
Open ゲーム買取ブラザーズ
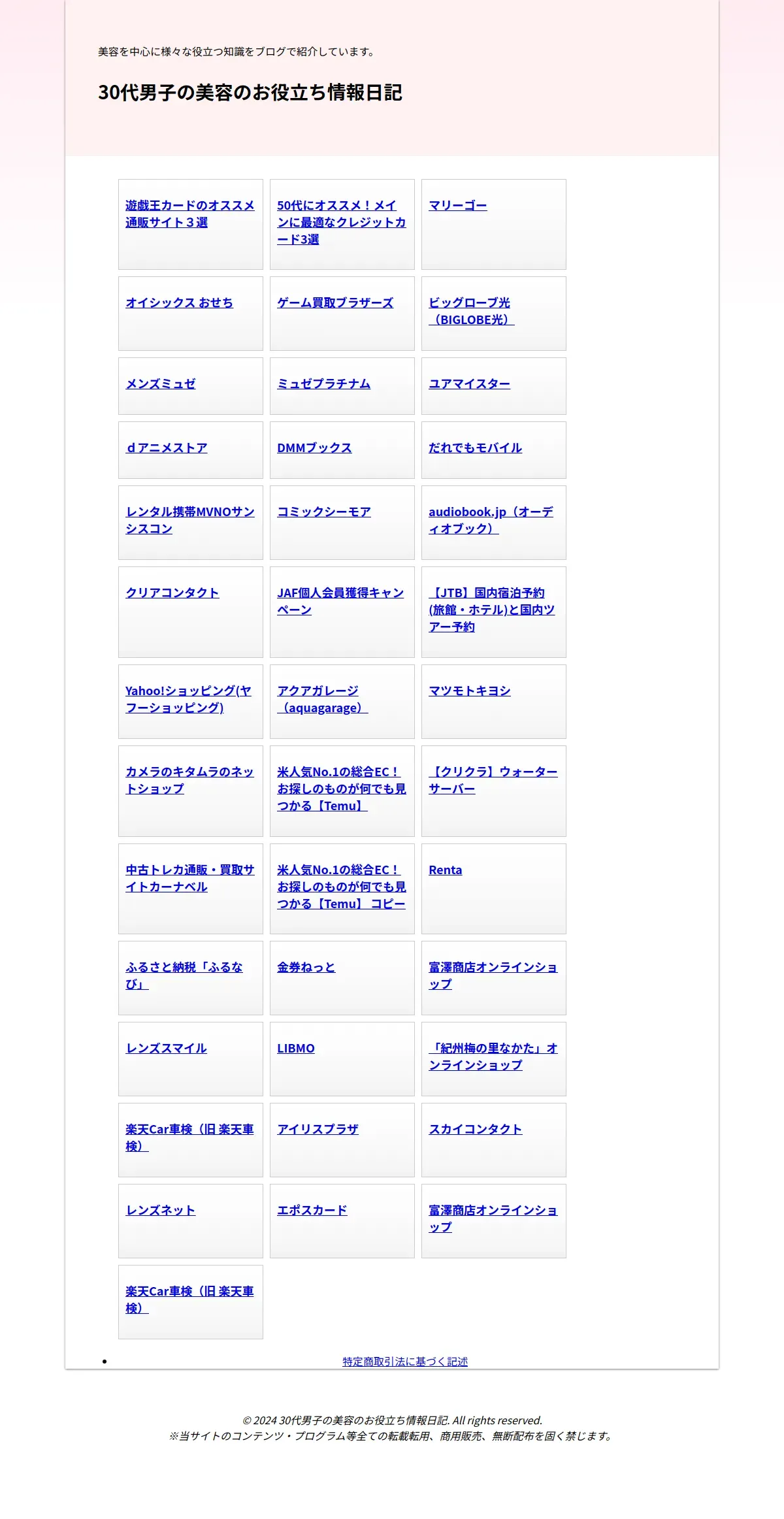335,302
